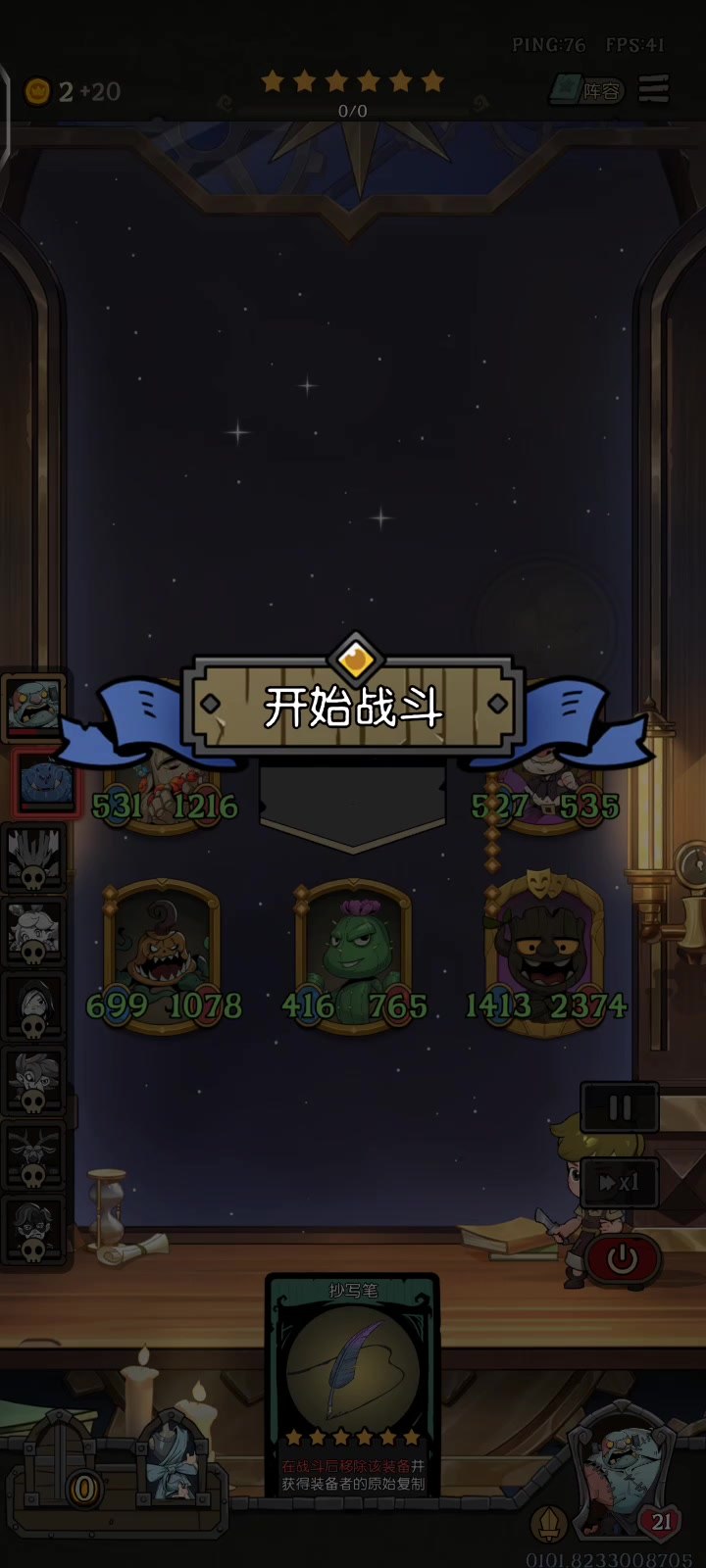Select the cactus unit with 416 765

pos(354,957)
